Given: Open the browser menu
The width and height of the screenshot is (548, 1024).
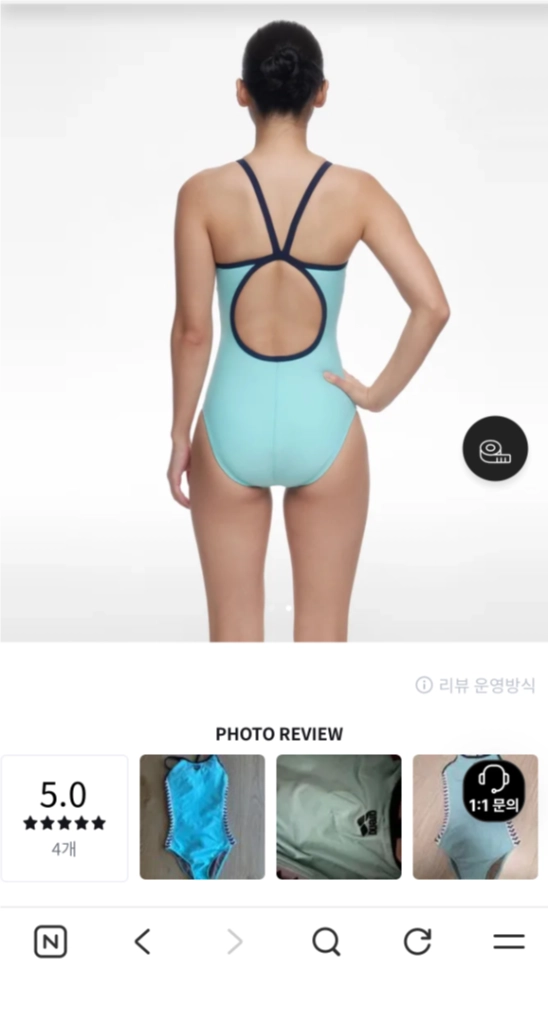Looking at the screenshot, I should pos(509,942).
